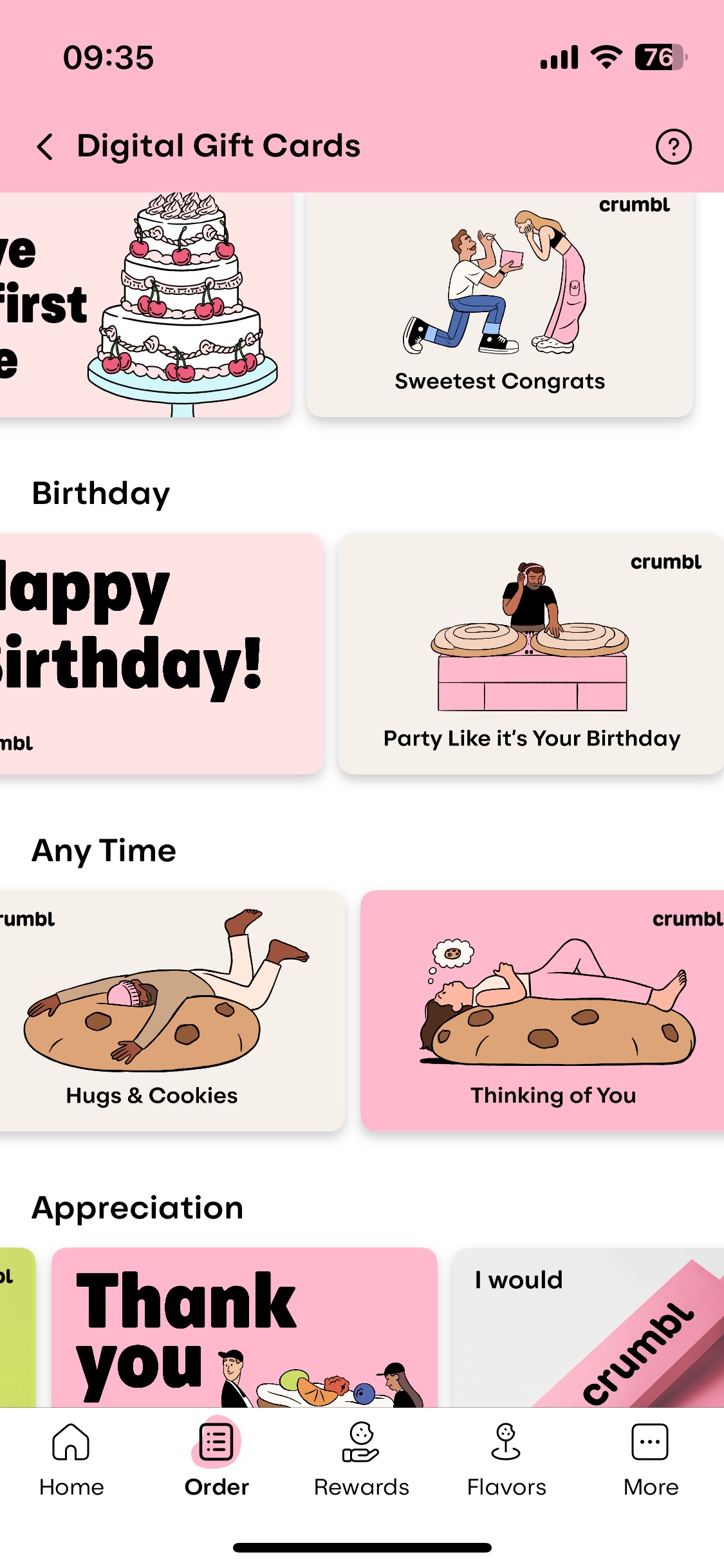Switch to the Home tab
724x1568 pixels.
pos(71,1460)
